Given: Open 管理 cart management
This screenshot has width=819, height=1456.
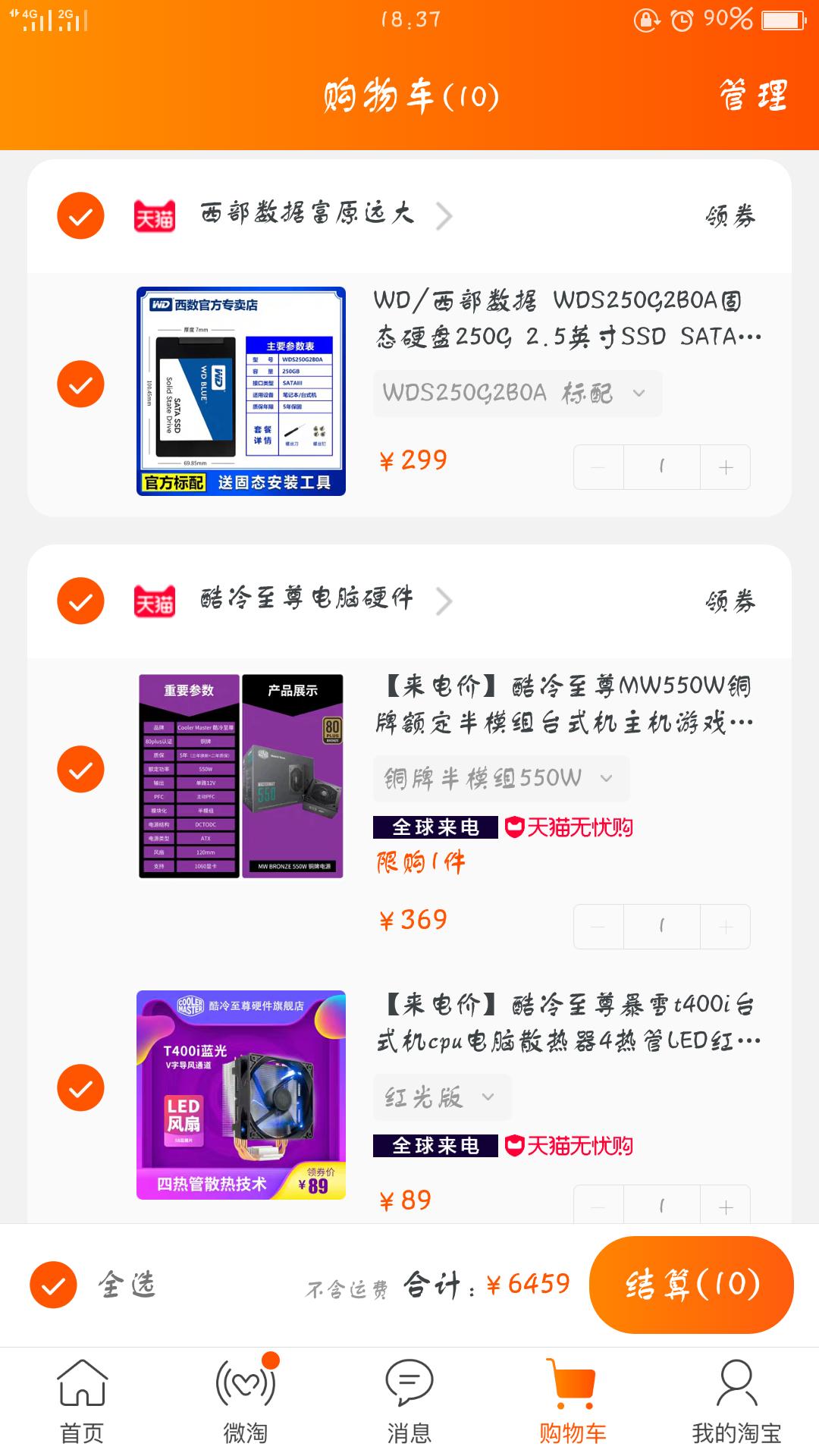Looking at the screenshot, I should [x=752, y=96].
